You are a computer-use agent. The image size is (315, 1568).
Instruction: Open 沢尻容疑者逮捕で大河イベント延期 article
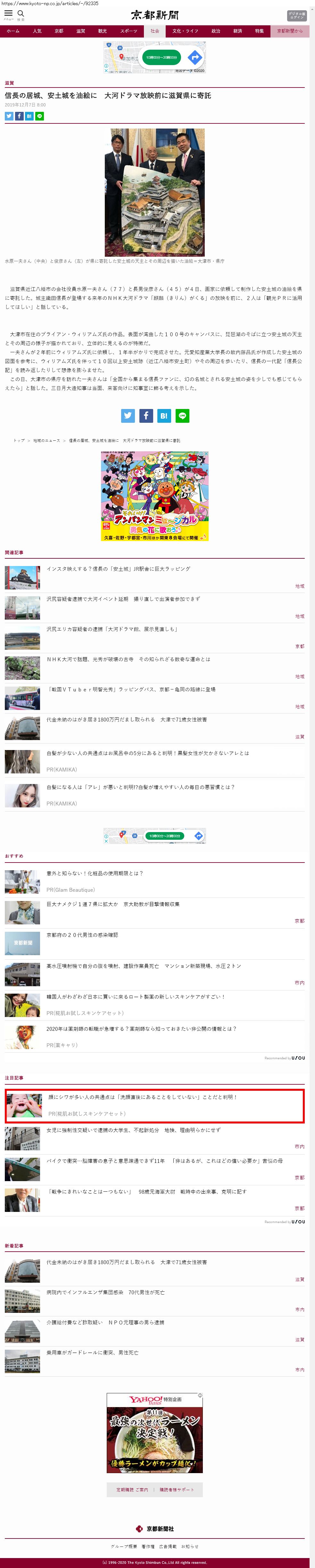tap(123, 599)
